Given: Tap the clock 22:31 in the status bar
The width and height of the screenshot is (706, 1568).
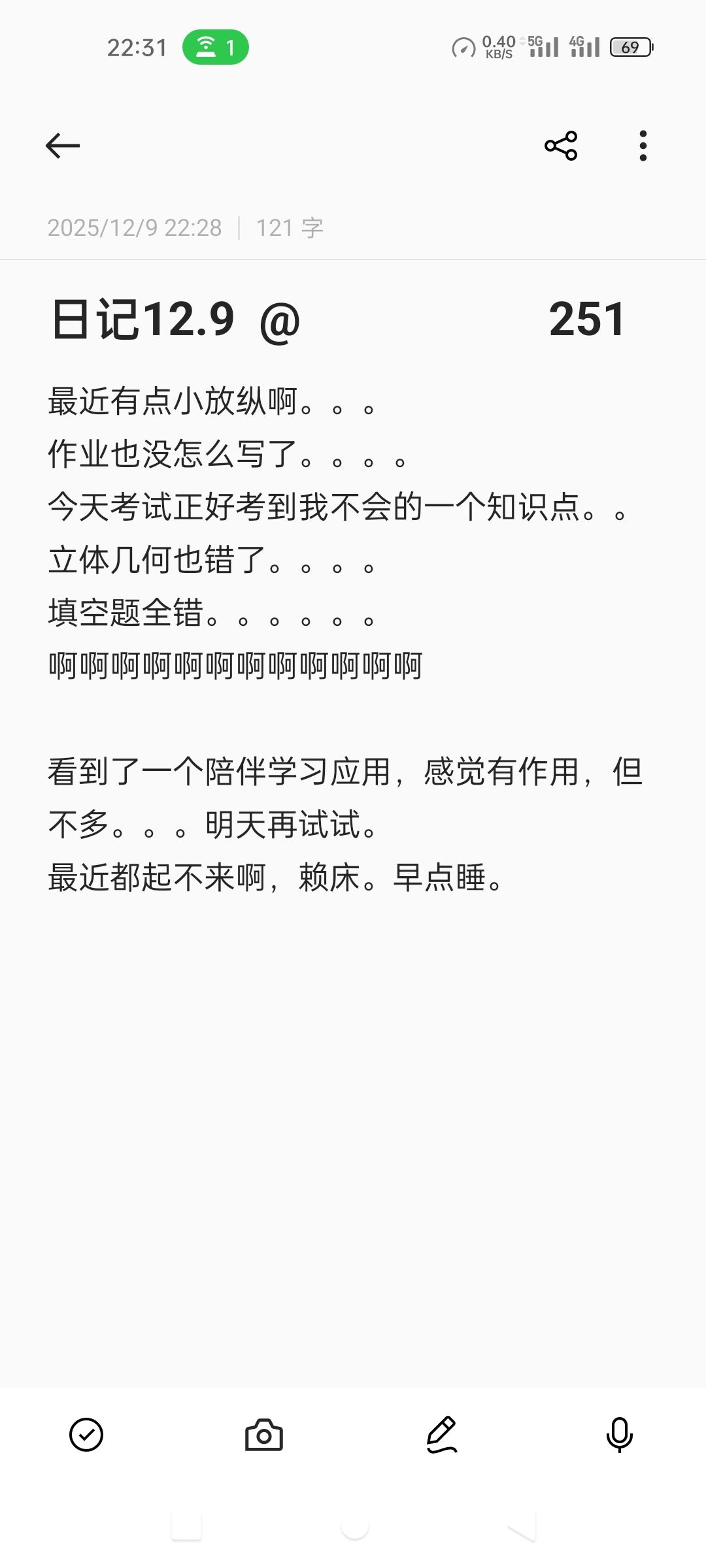Looking at the screenshot, I should coord(136,47).
